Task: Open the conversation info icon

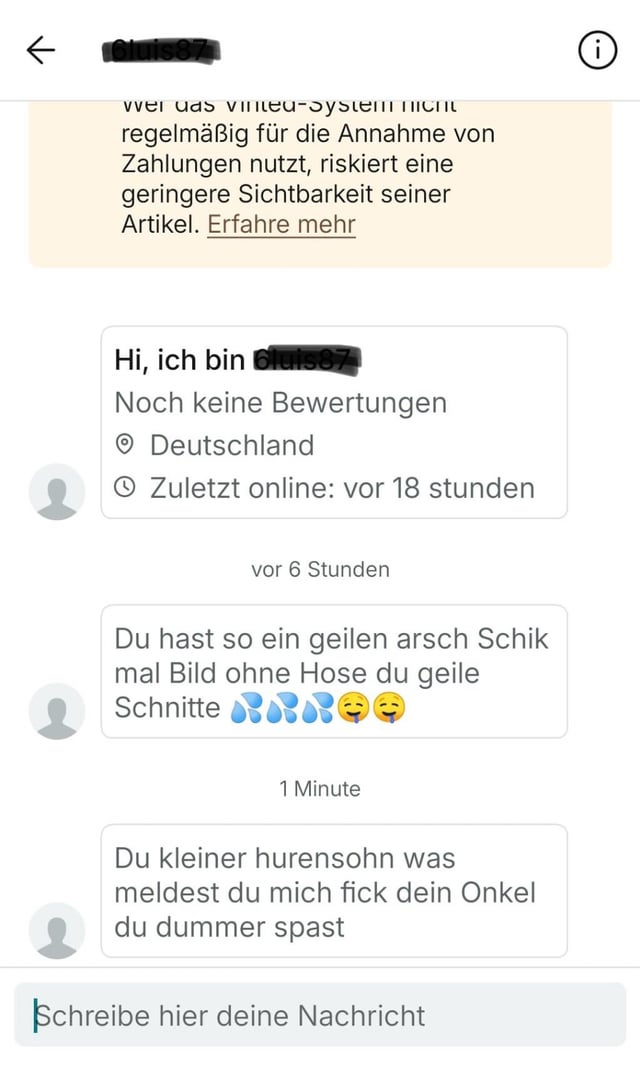Action: (597, 50)
